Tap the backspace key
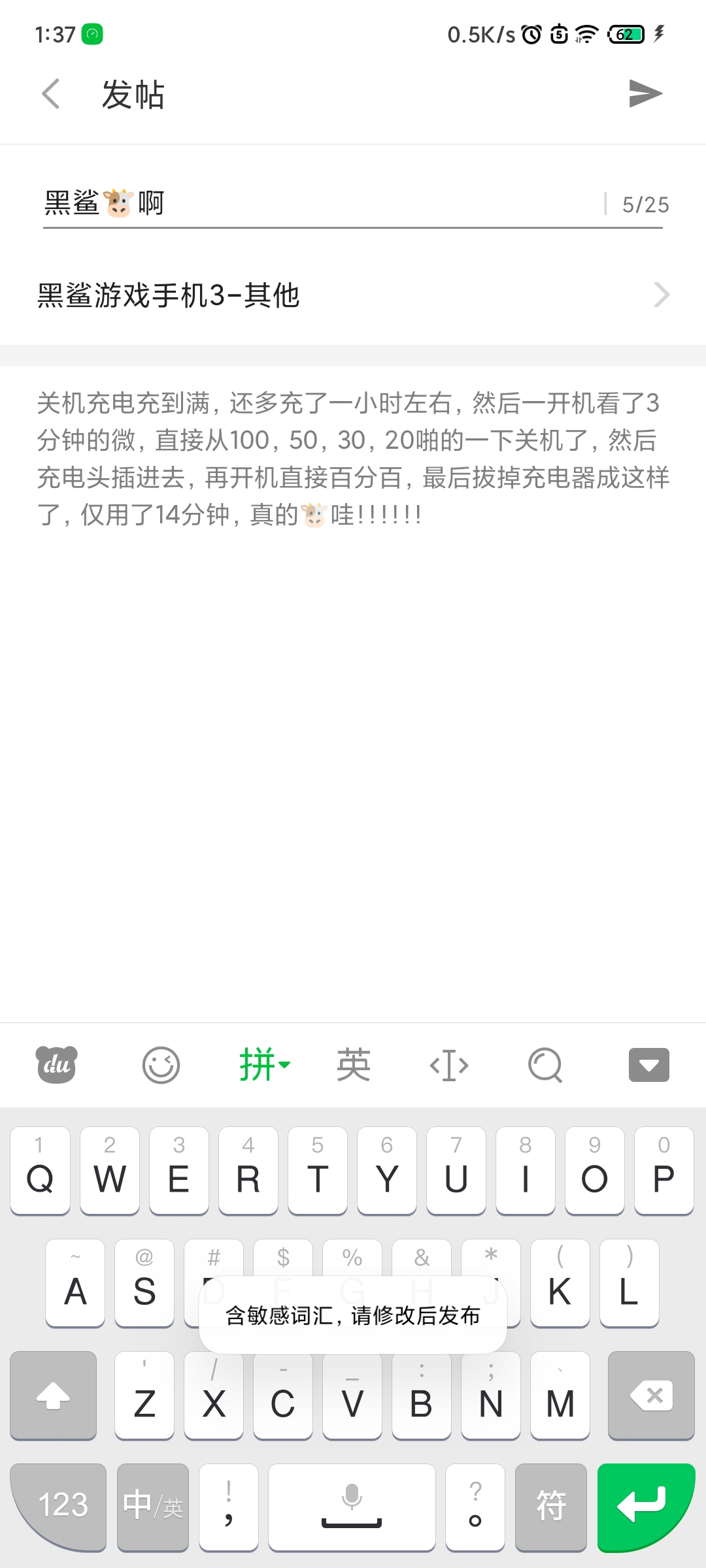The image size is (706, 1568). click(651, 1396)
